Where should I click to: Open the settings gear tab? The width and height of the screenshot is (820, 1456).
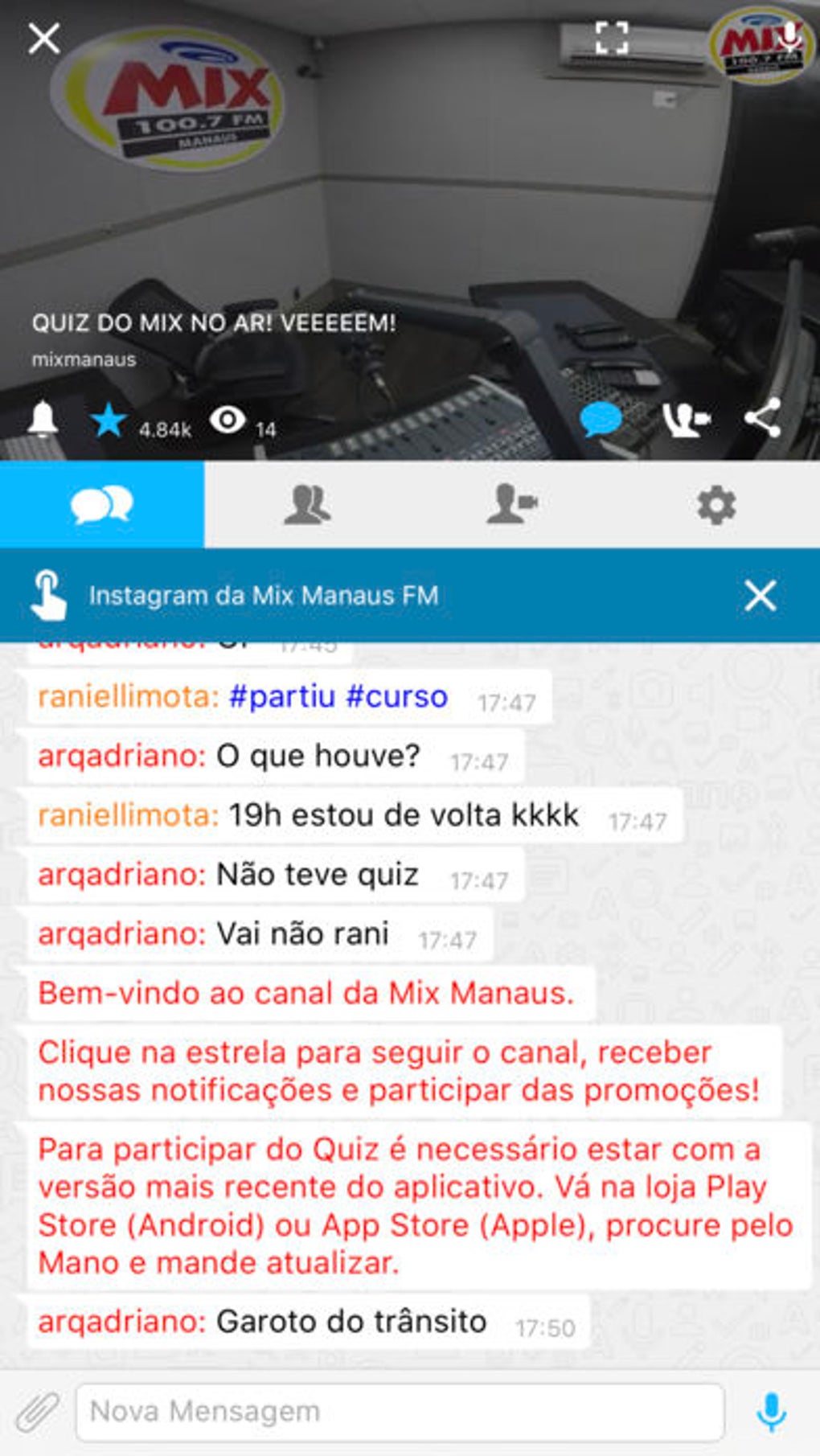(716, 506)
